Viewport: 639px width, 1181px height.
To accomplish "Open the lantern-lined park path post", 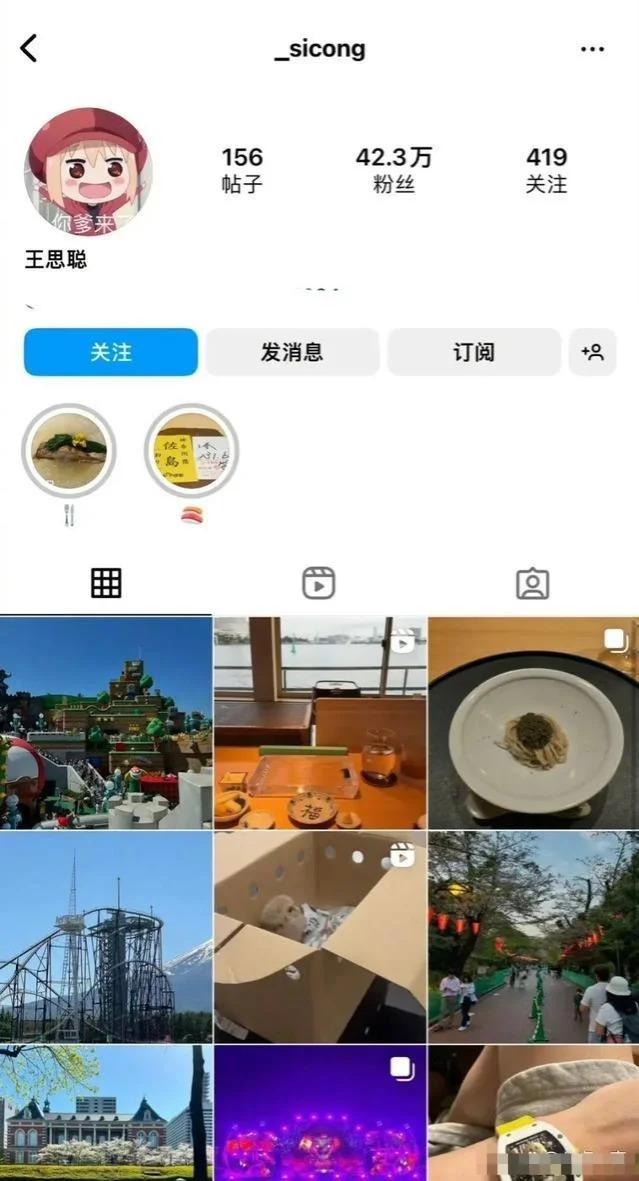I will coord(533,937).
